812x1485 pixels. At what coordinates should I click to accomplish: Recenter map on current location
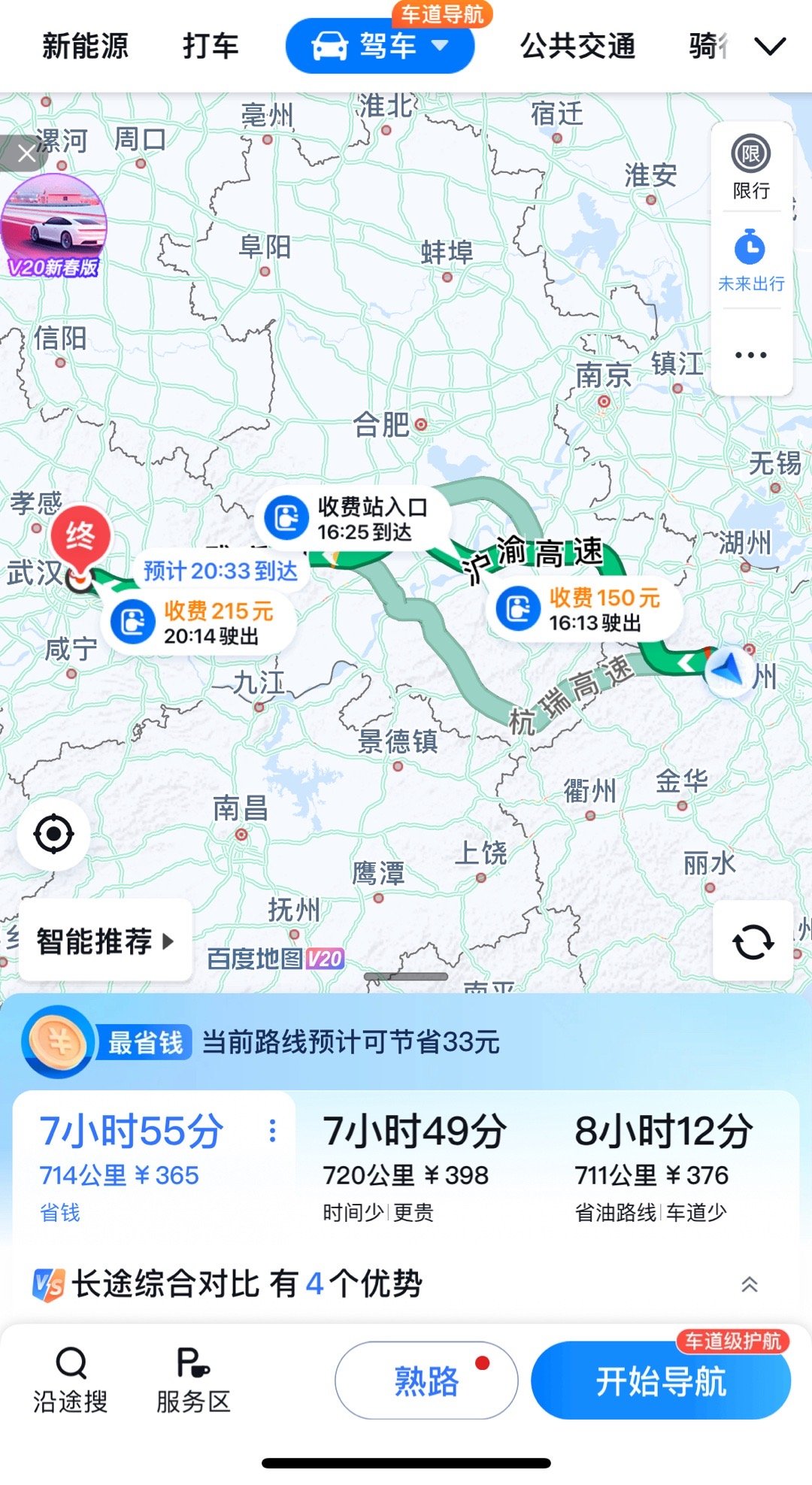[x=54, y=834]
